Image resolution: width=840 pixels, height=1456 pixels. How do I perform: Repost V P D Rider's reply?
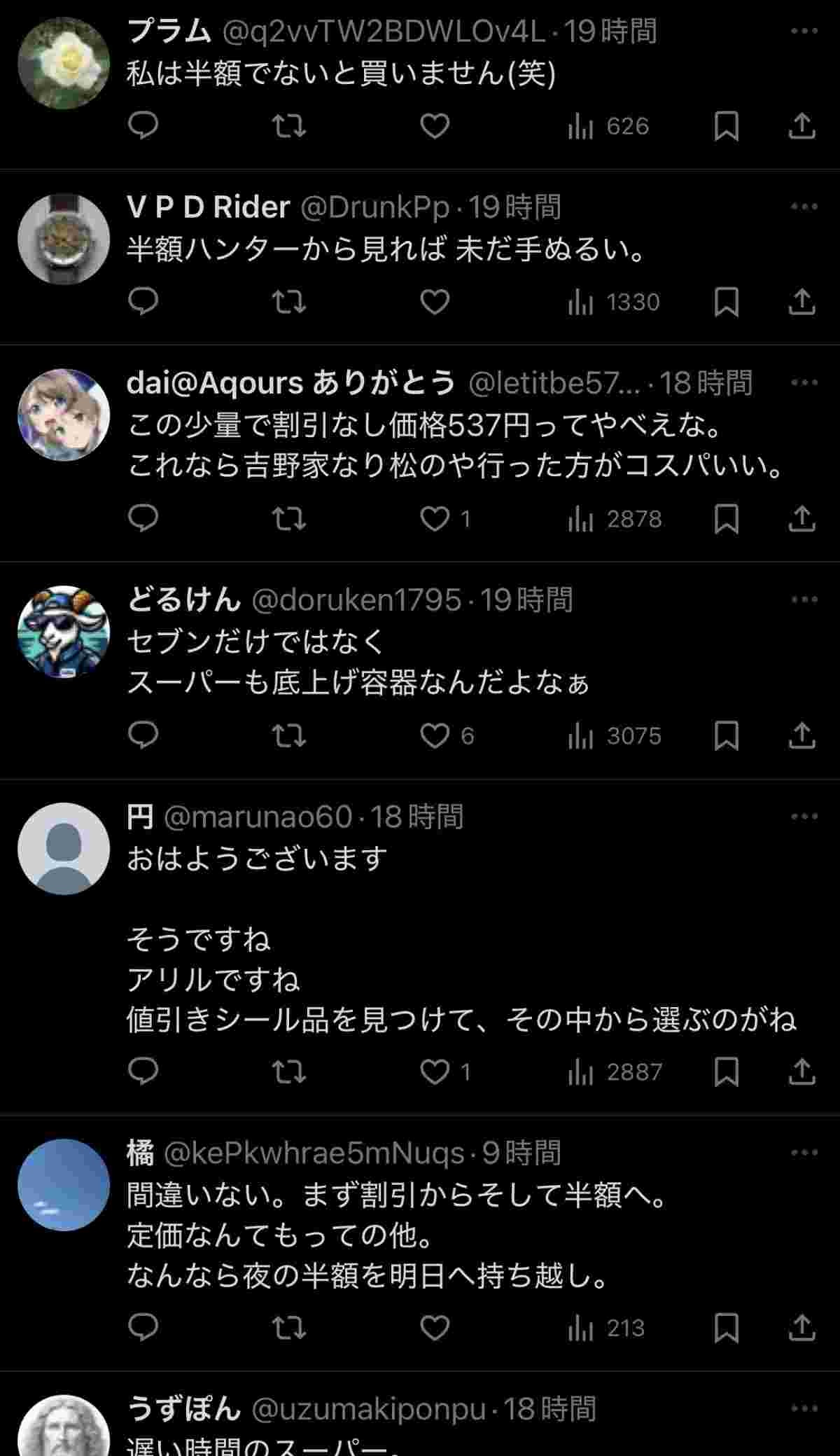(288, 302)
